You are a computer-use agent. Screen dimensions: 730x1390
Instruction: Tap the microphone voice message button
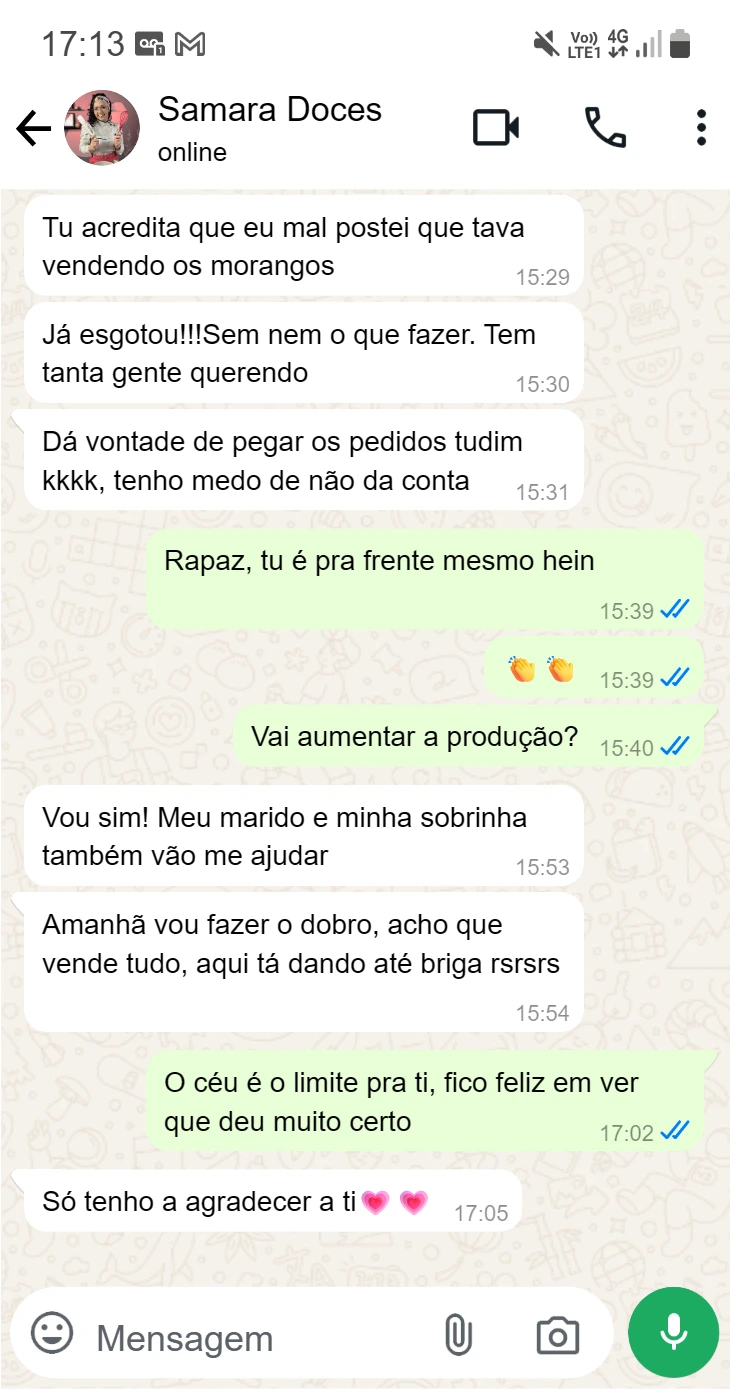click(x=673, y=1333)
